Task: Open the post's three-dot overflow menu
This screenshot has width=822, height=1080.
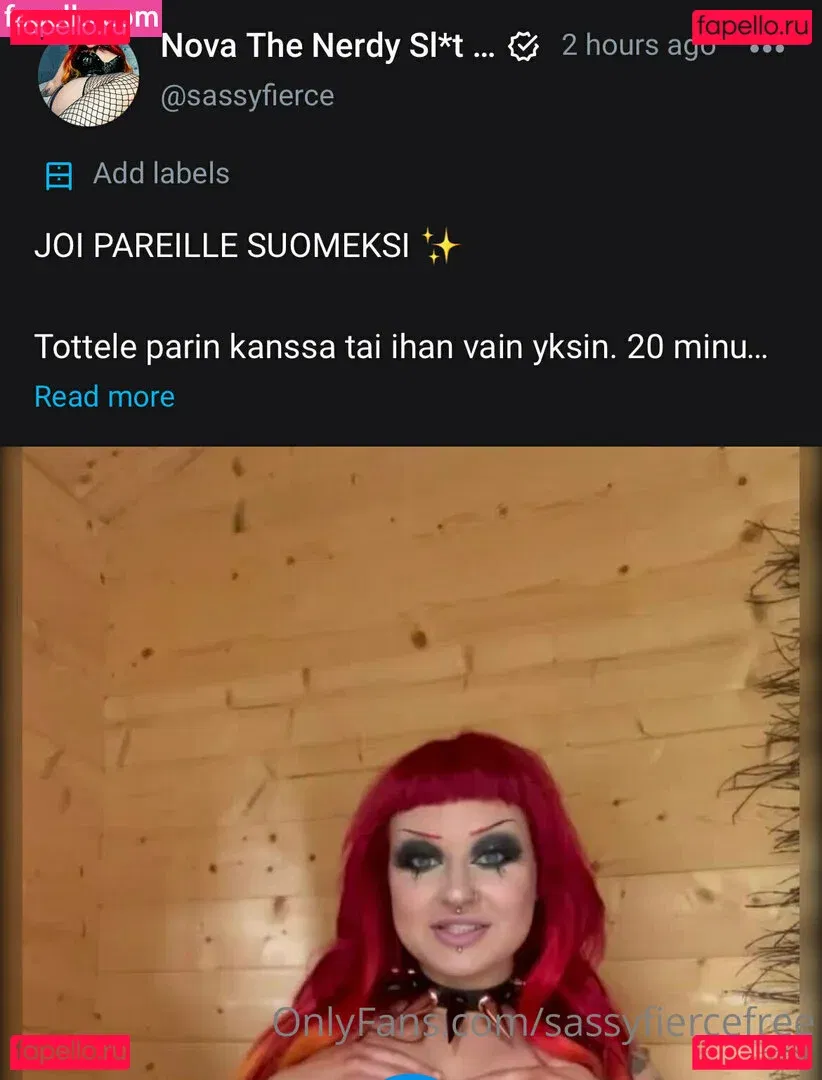Action: [766, 49]
